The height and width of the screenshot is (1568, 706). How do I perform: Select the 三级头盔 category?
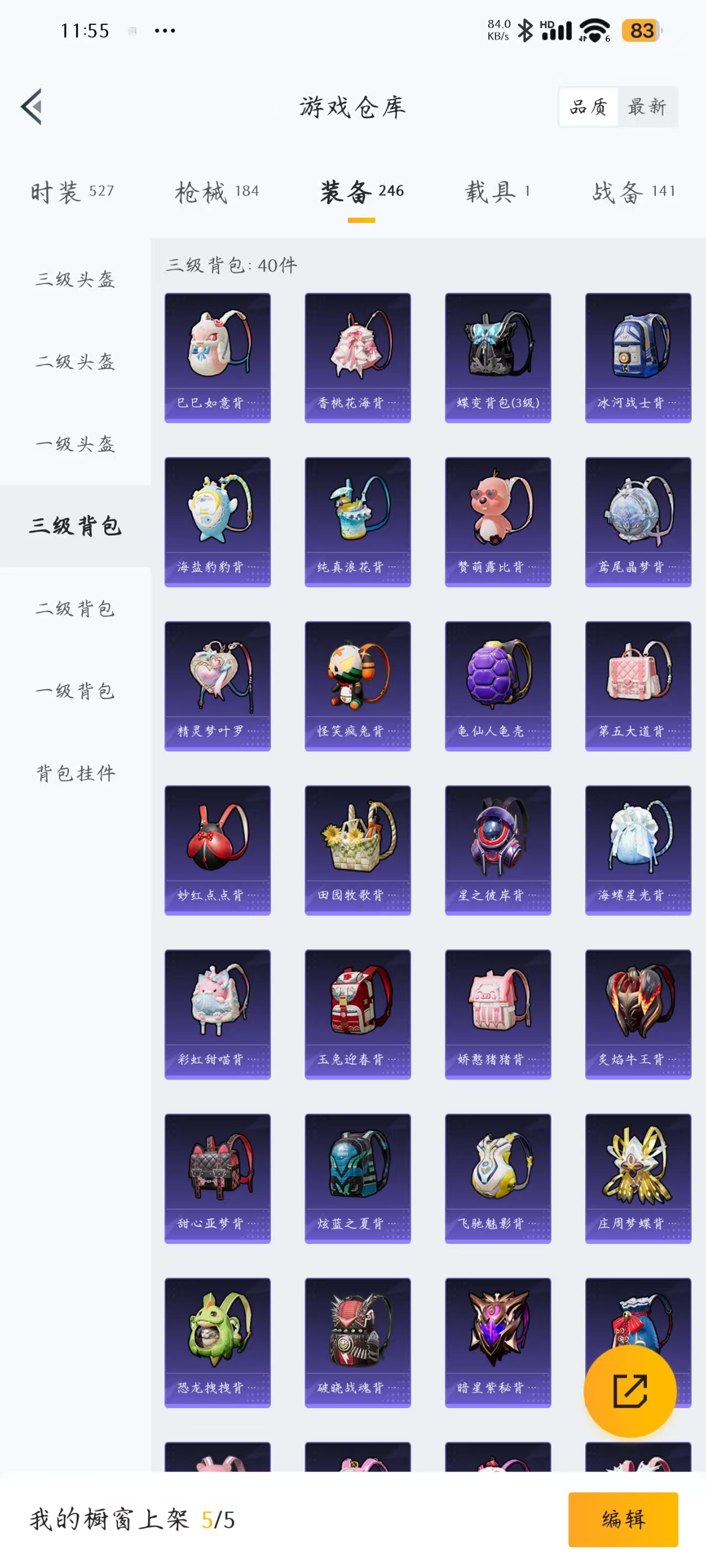75,280
